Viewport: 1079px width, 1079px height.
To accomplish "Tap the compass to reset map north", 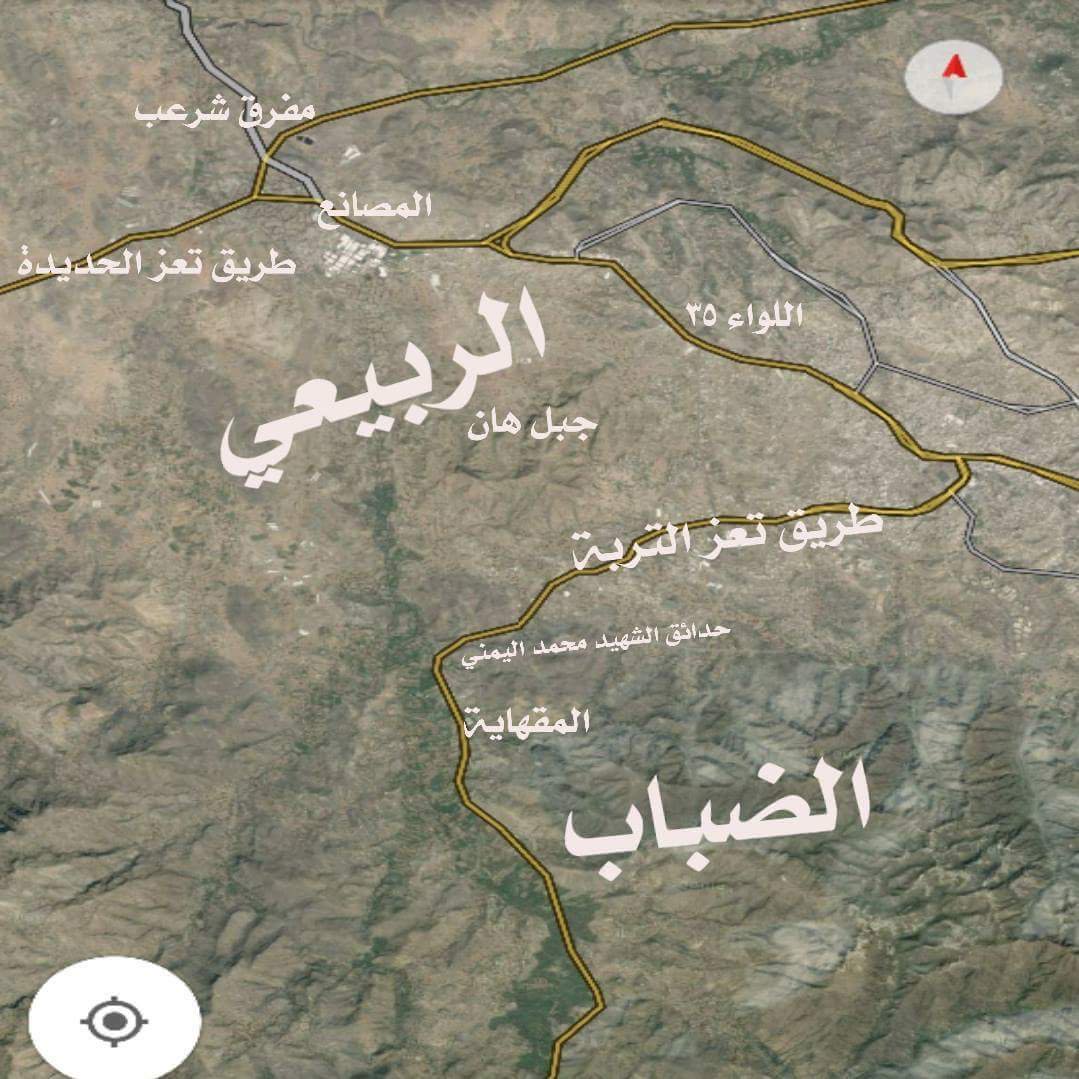I will (x=953, y=79).
